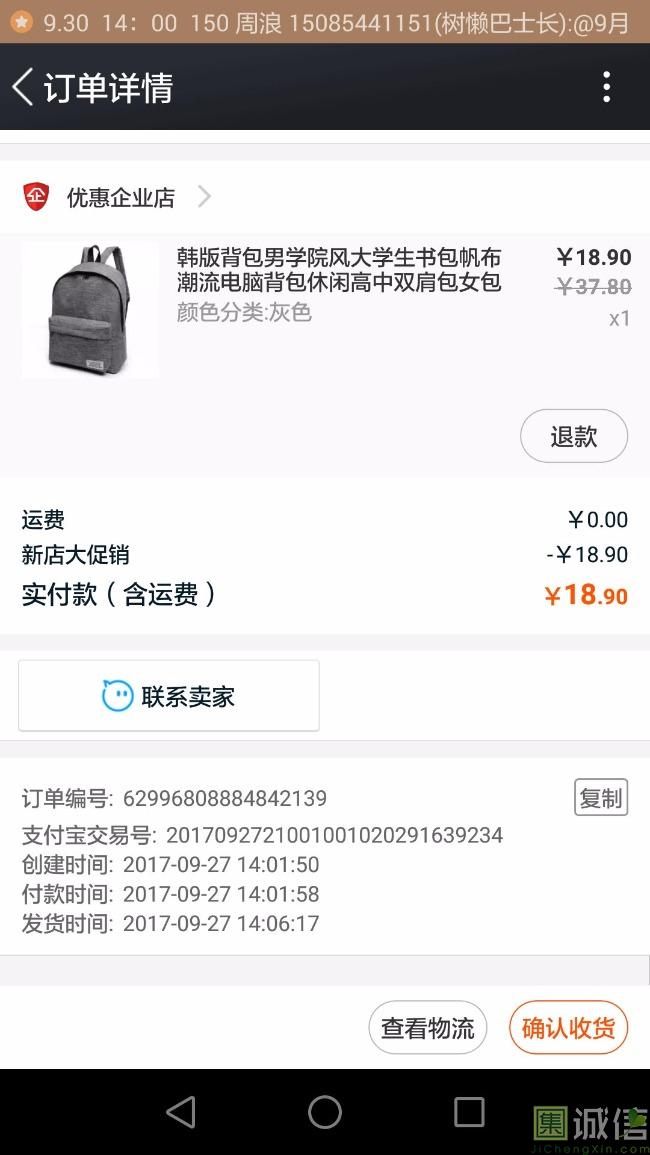Confirm receipt with 确认收货

pyautogui.click(x=568, y=1028)
